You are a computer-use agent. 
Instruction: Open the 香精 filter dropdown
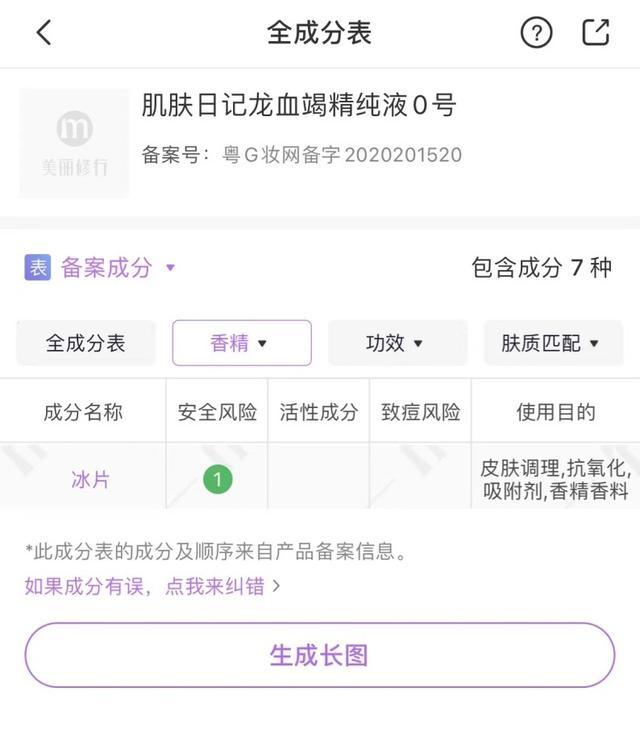tap(241, 343)
